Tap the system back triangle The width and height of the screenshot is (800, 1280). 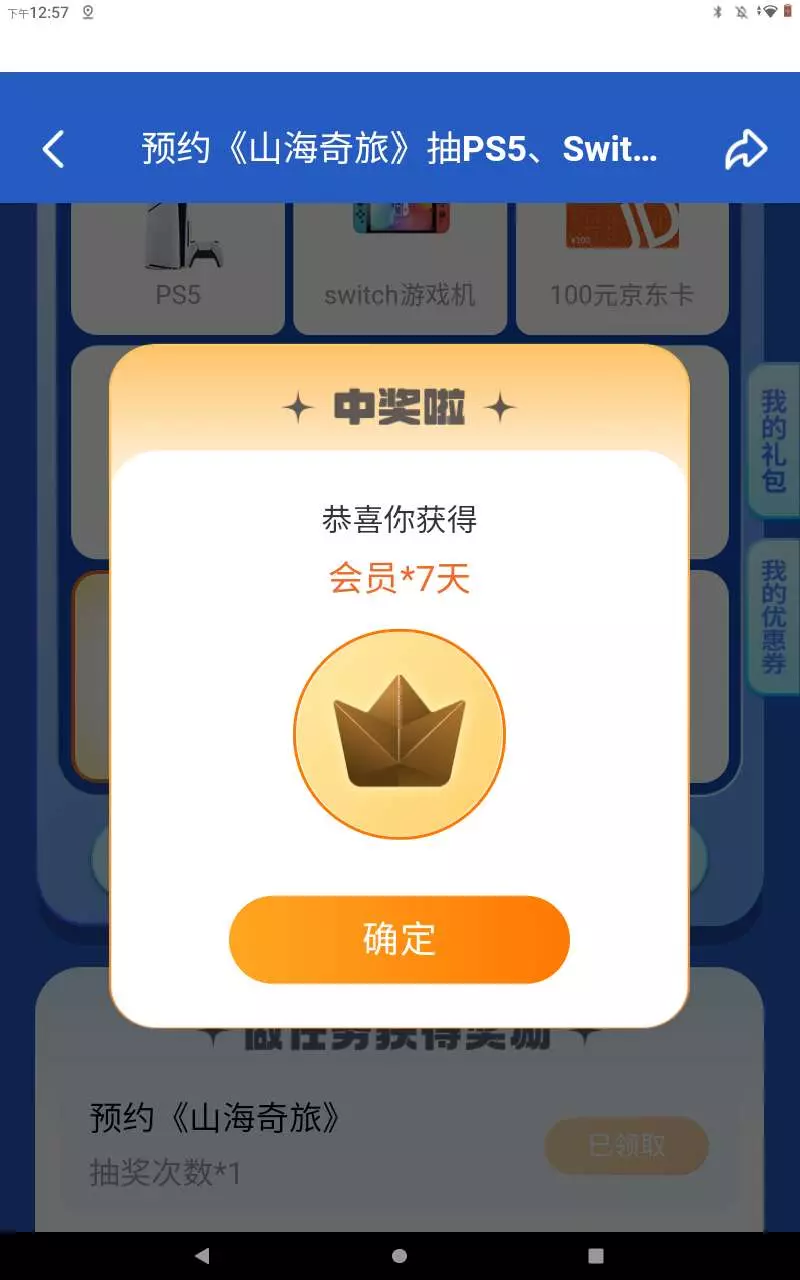point(202,1256)
